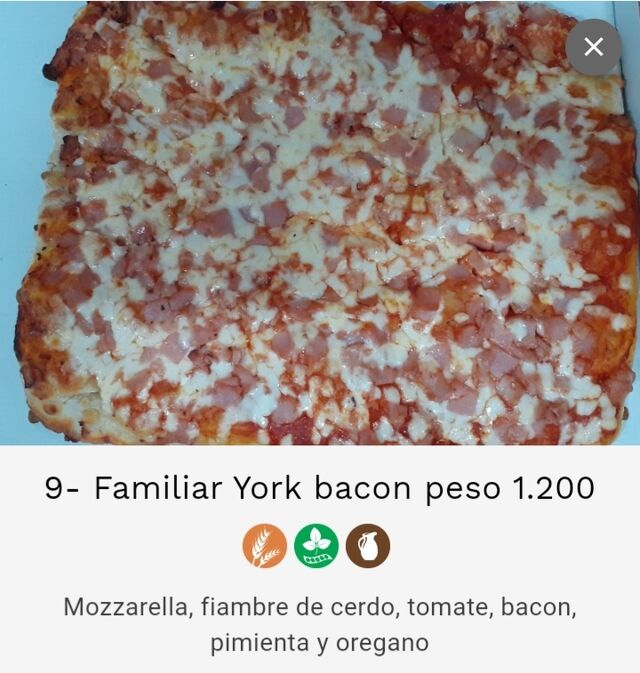
Task: Close the Familiar York bacon product detail
Action: [x=593, y=47]
